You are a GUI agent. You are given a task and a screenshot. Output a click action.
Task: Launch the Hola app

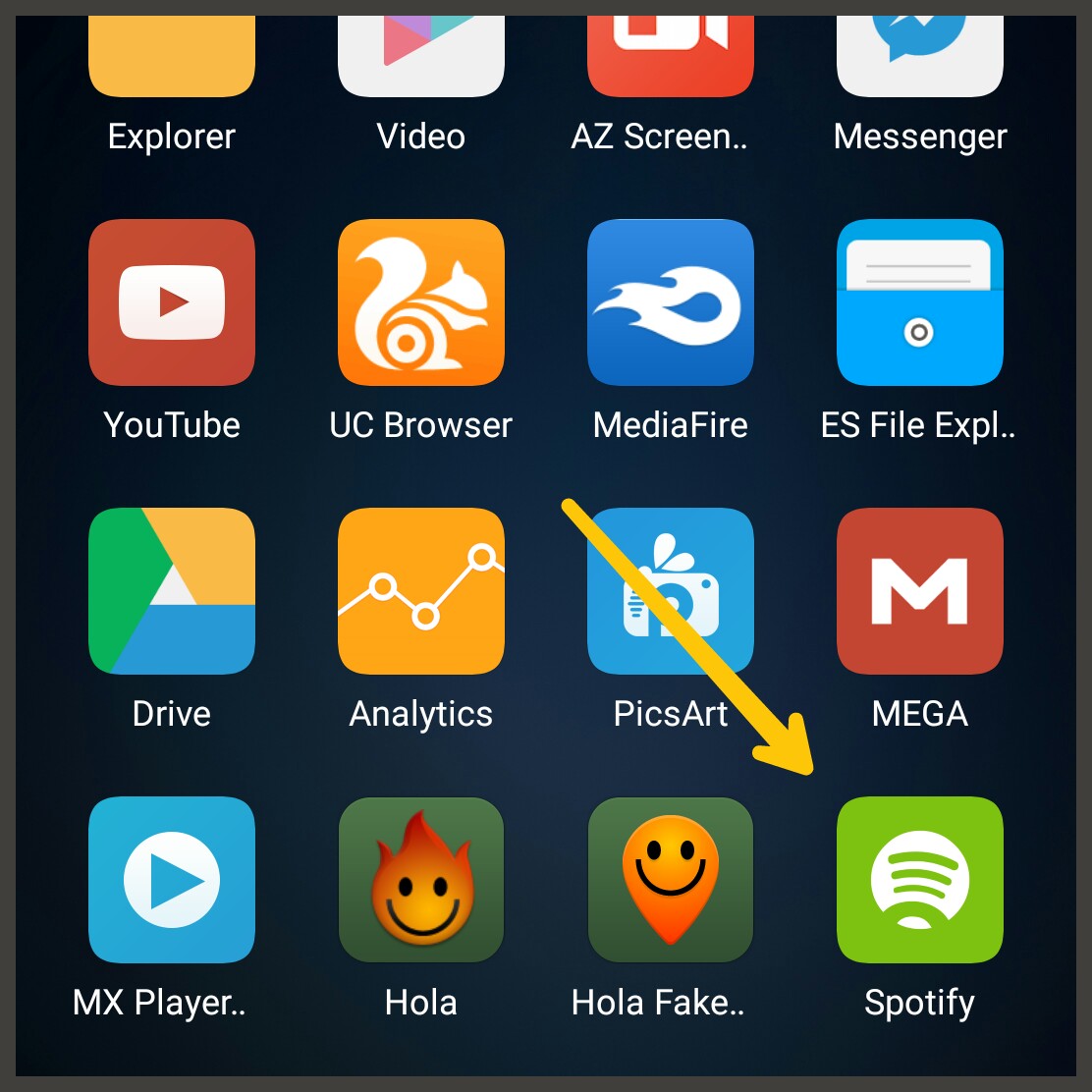[x=420, y=880]
